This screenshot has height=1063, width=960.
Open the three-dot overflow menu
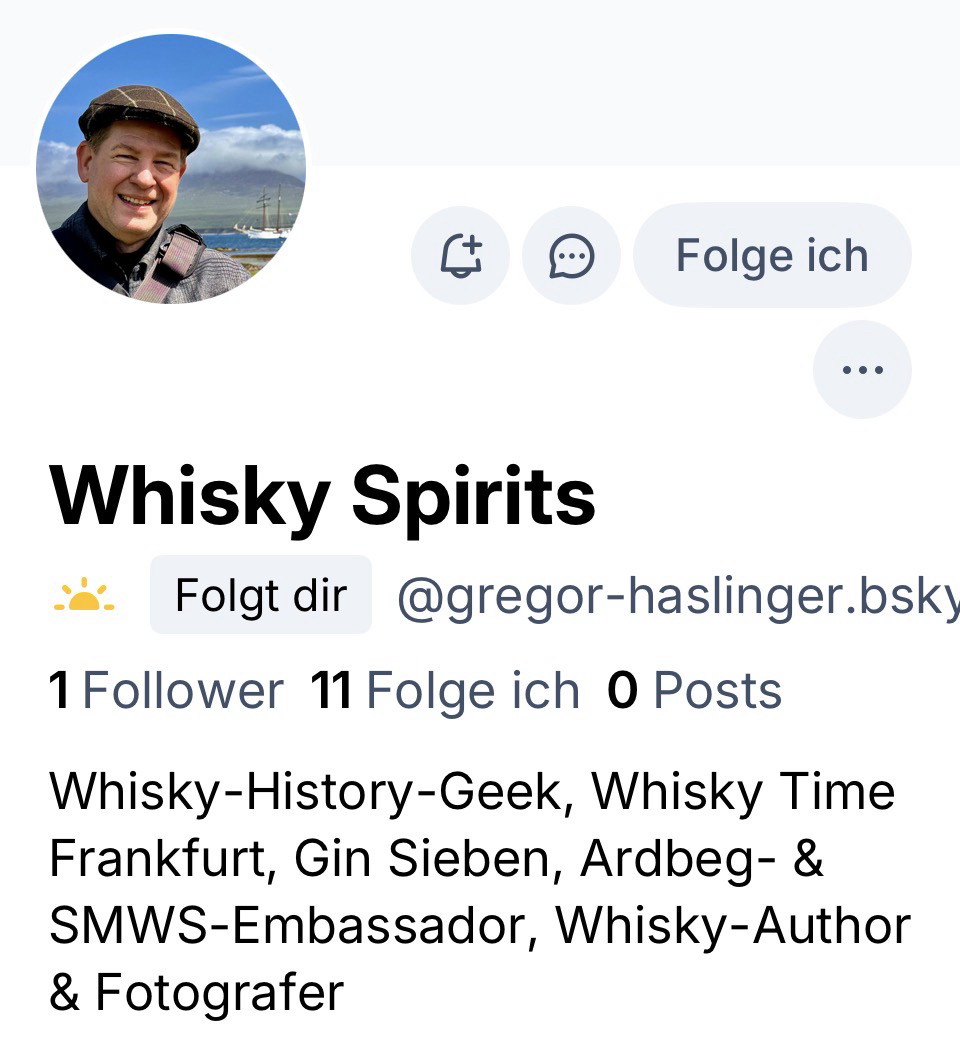862,369
